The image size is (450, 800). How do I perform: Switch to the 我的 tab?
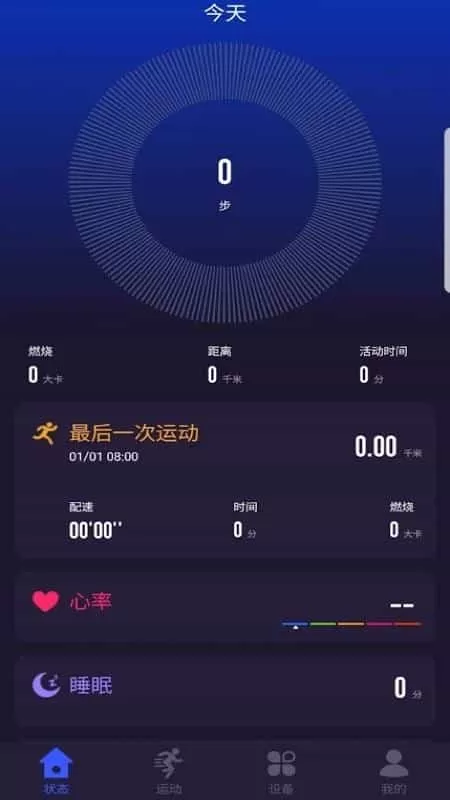click(x=394, y=771)
